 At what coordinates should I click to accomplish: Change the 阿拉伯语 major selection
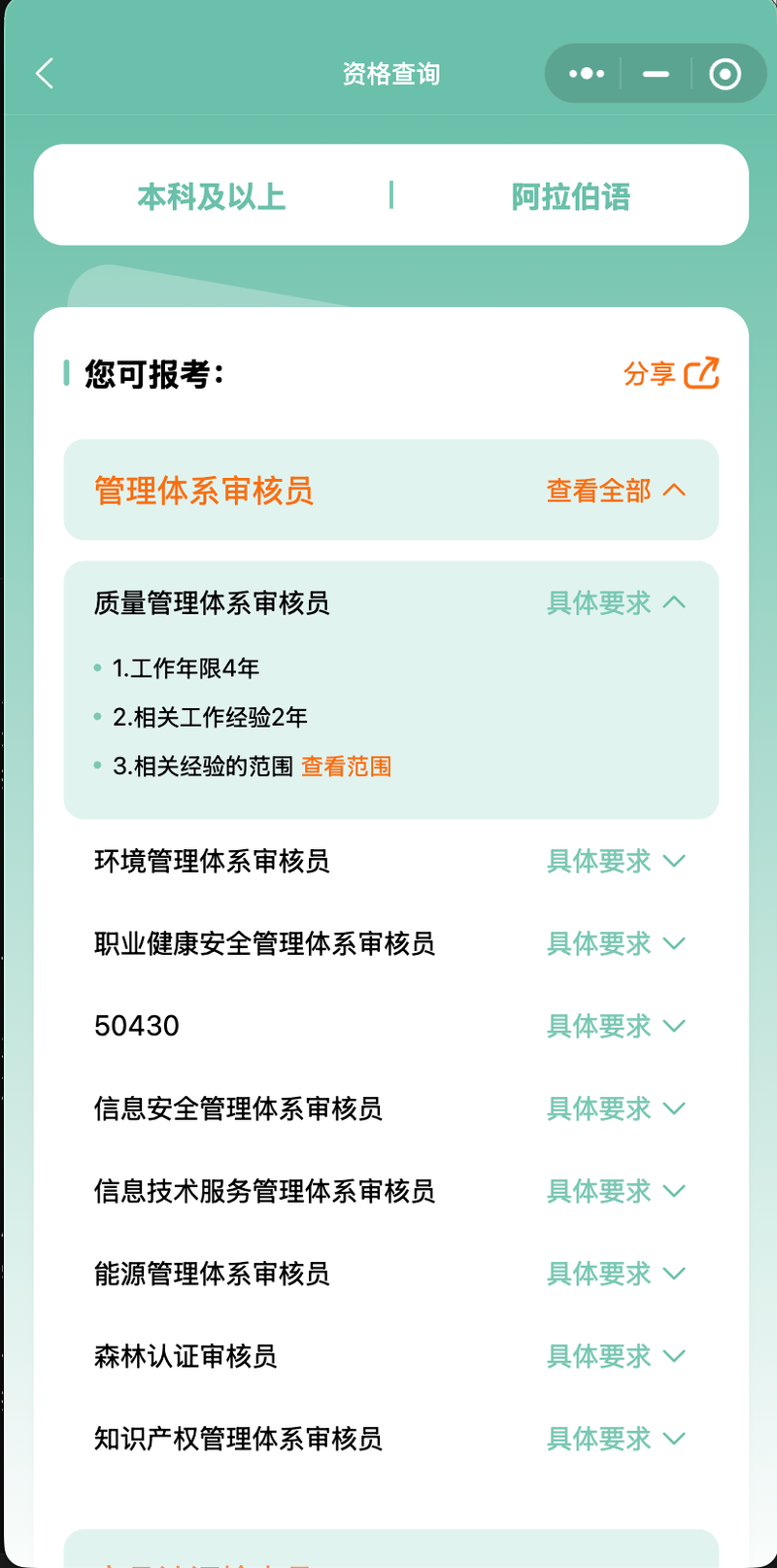pos(571,196)
